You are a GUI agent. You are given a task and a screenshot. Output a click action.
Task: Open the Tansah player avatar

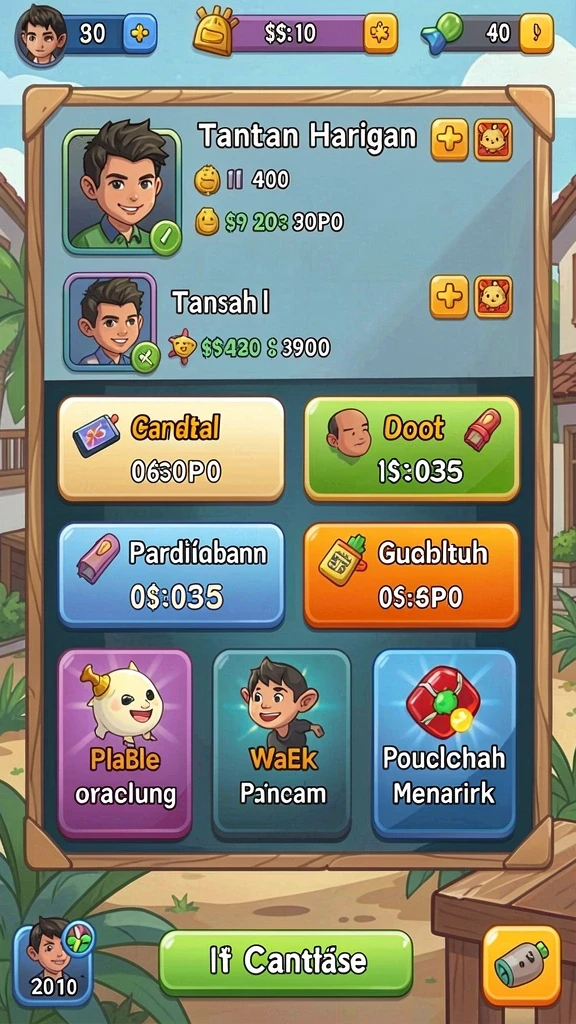pos(111,323)
